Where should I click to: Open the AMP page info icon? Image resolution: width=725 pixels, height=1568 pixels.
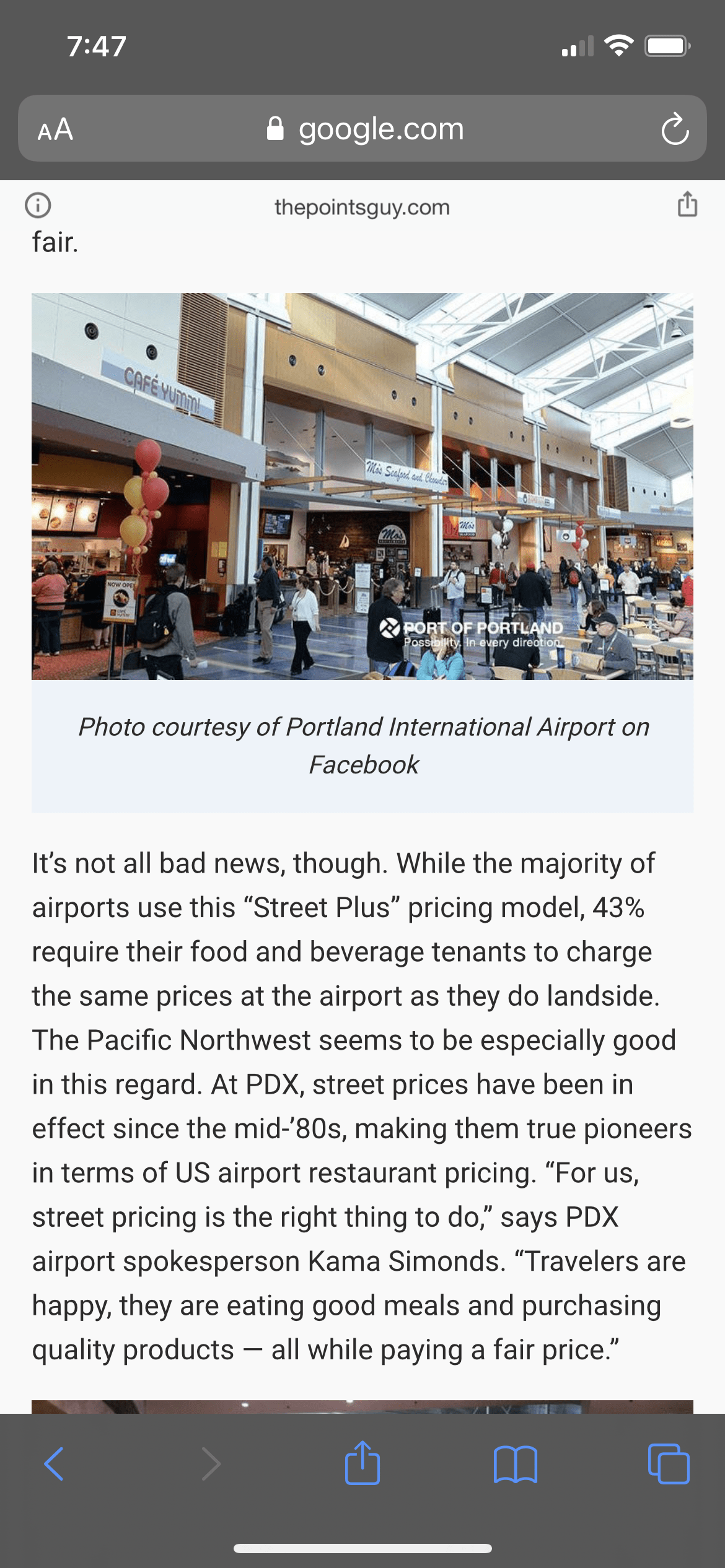point(38,205)
